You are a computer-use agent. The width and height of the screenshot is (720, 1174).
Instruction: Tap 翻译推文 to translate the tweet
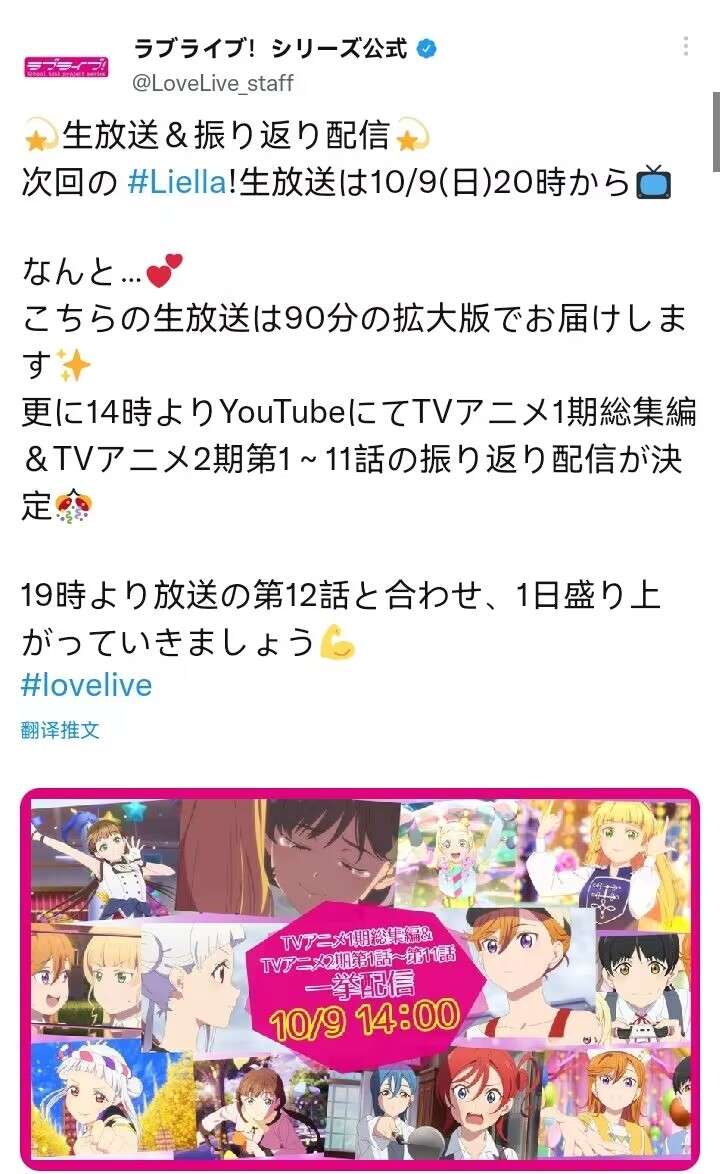[60, 730]
